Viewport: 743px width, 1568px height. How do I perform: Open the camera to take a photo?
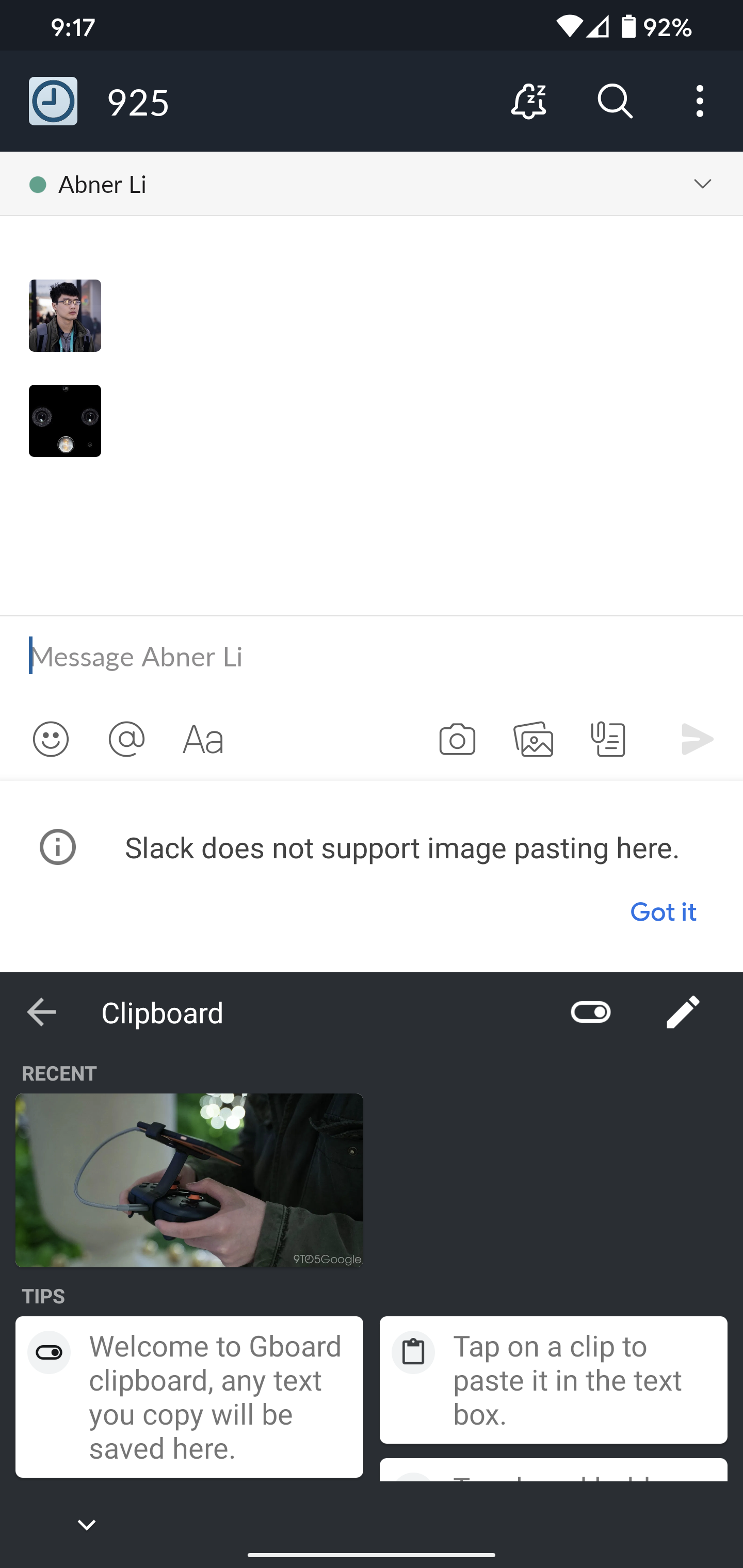click(x=457, y=739)
